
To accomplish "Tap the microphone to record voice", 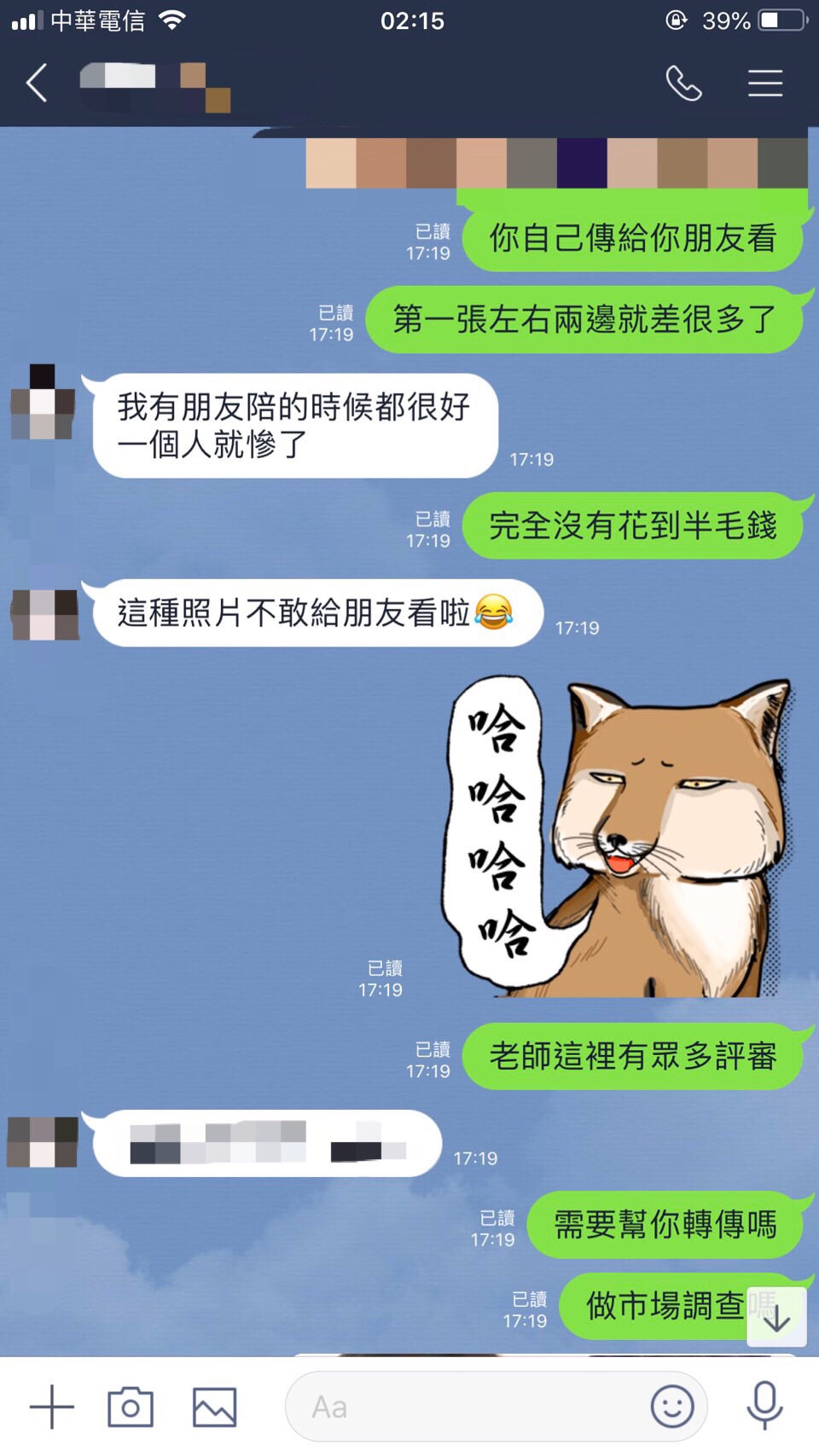I will click(x=764, y=1405).
